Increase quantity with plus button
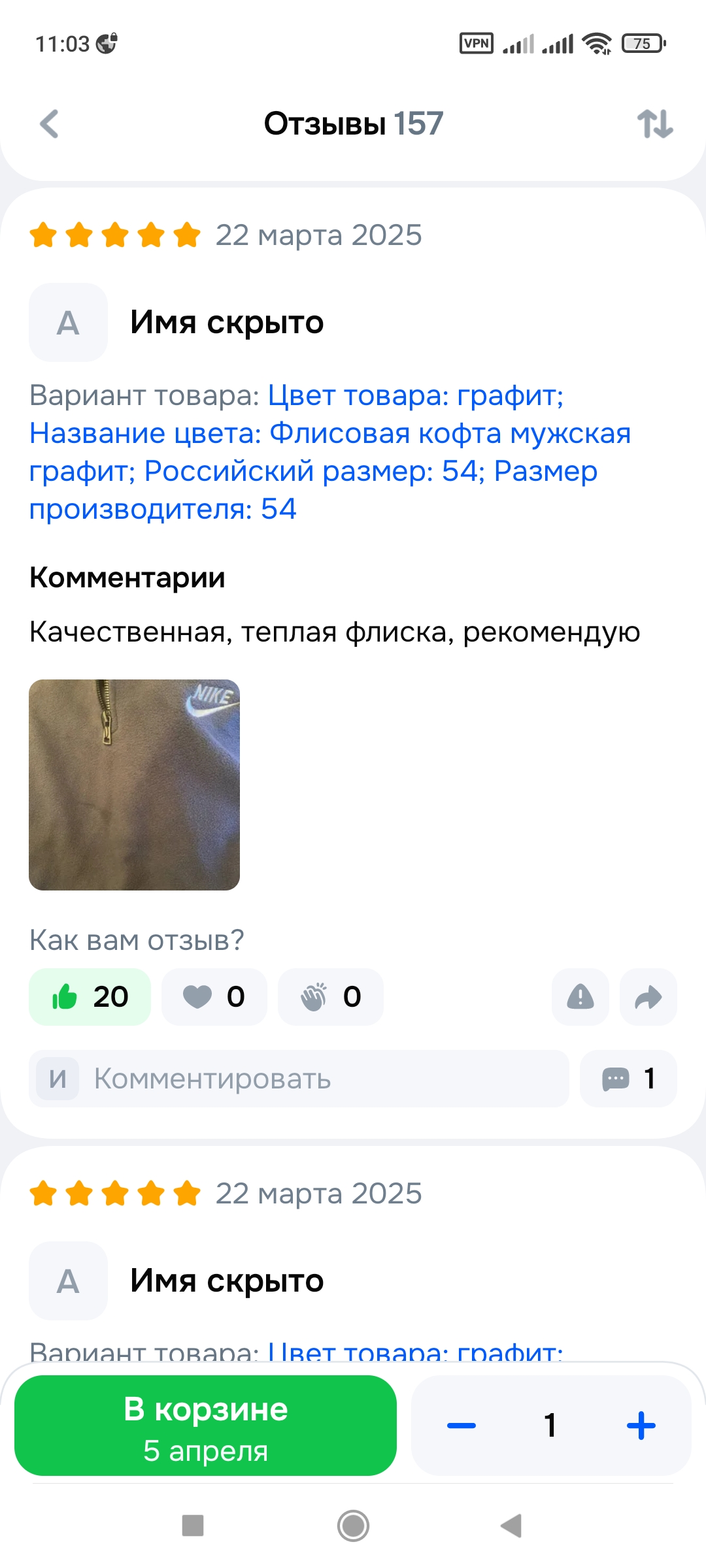706x1568 pixels. (x=641, y=1426)
